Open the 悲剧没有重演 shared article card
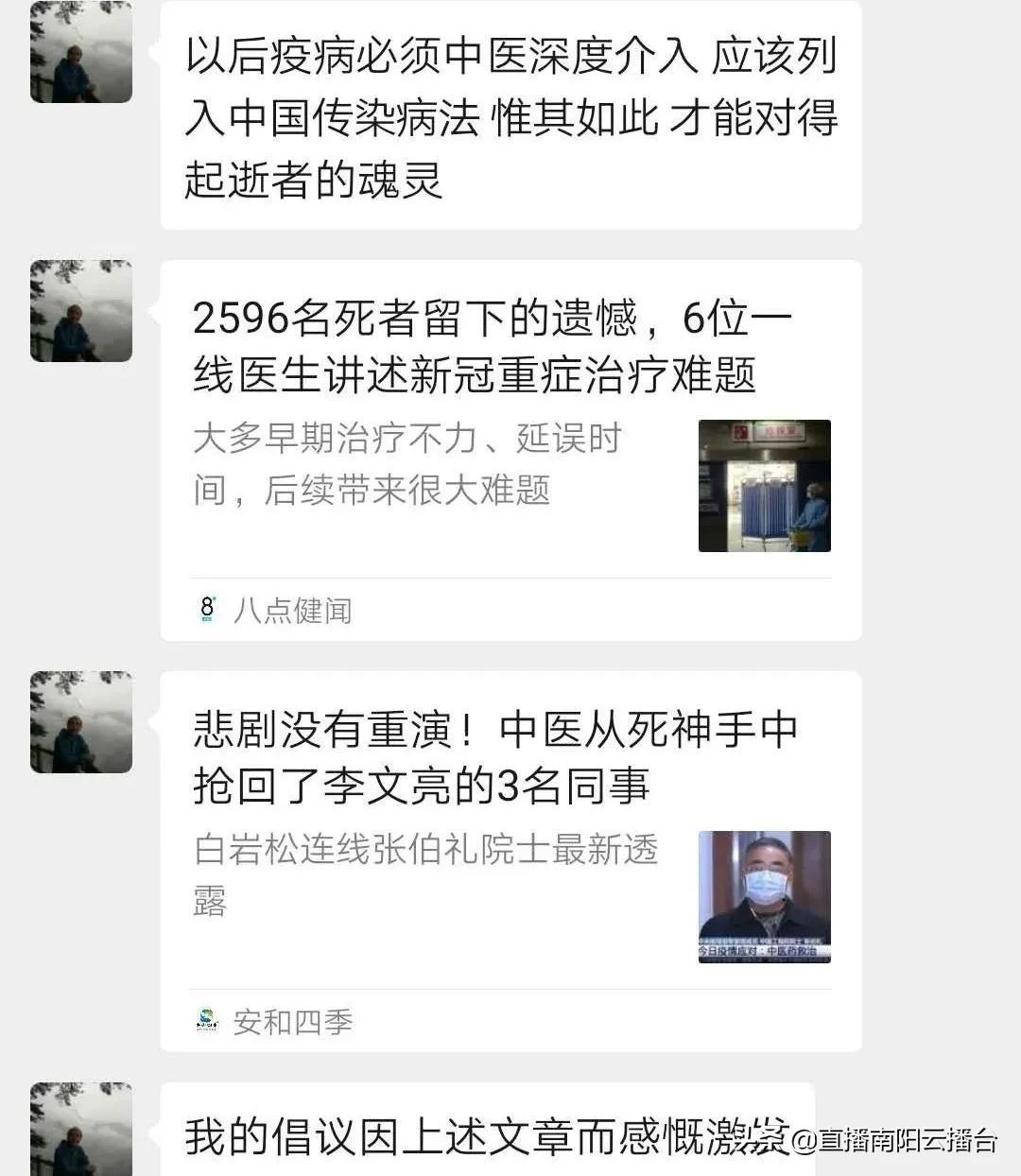Viewport: 1021px width, 1176px height. coord(510,851)
